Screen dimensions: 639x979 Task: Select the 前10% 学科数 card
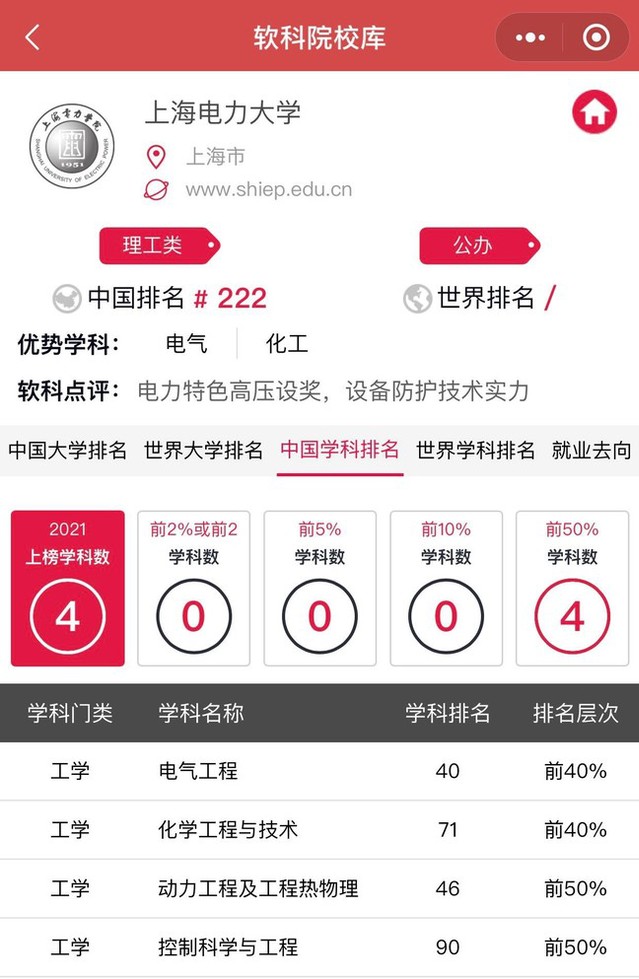[446, 588]
